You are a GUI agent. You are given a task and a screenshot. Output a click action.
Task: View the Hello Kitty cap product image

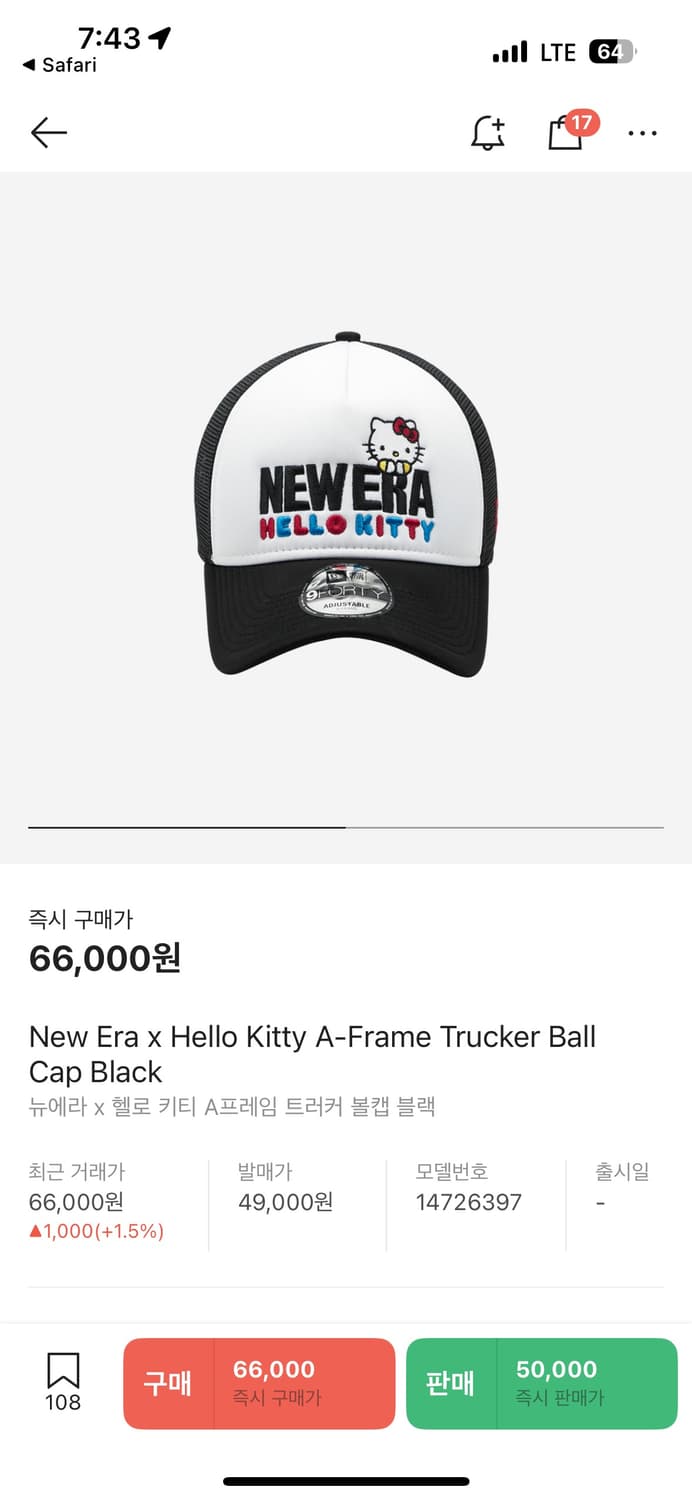[346, 505]
